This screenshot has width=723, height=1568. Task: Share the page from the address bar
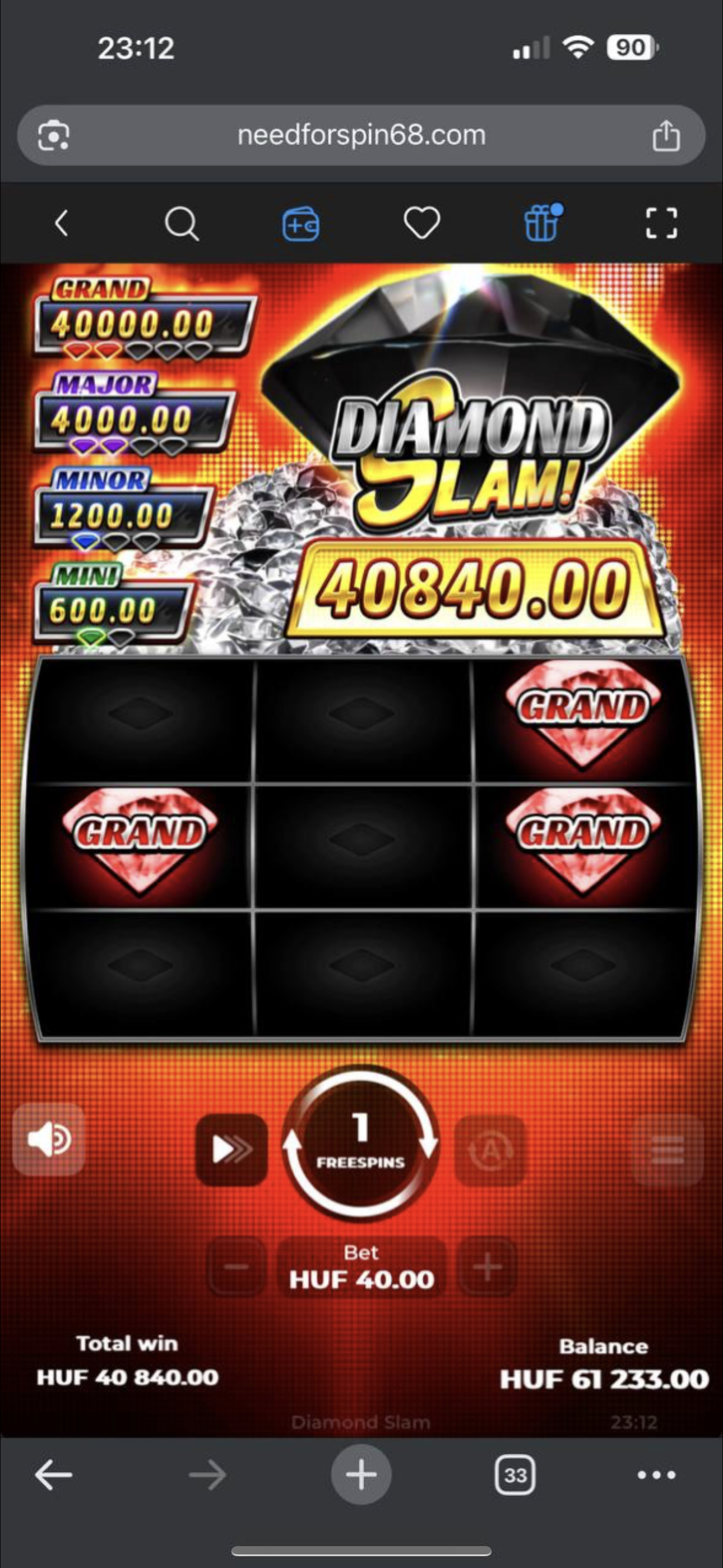[x=666, y=135]
